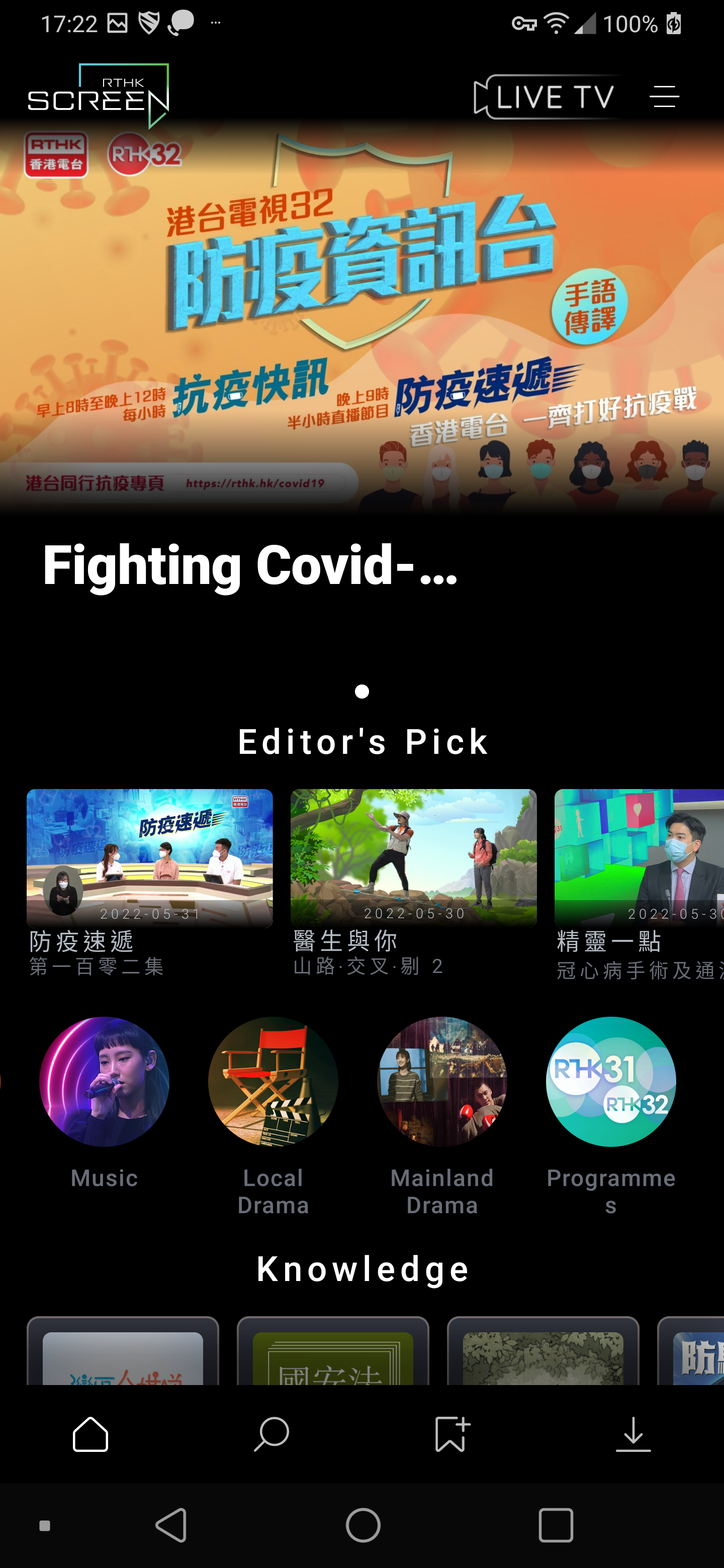Switch to the Search tab
The image size is (724, 1568).
point(271,1434)
